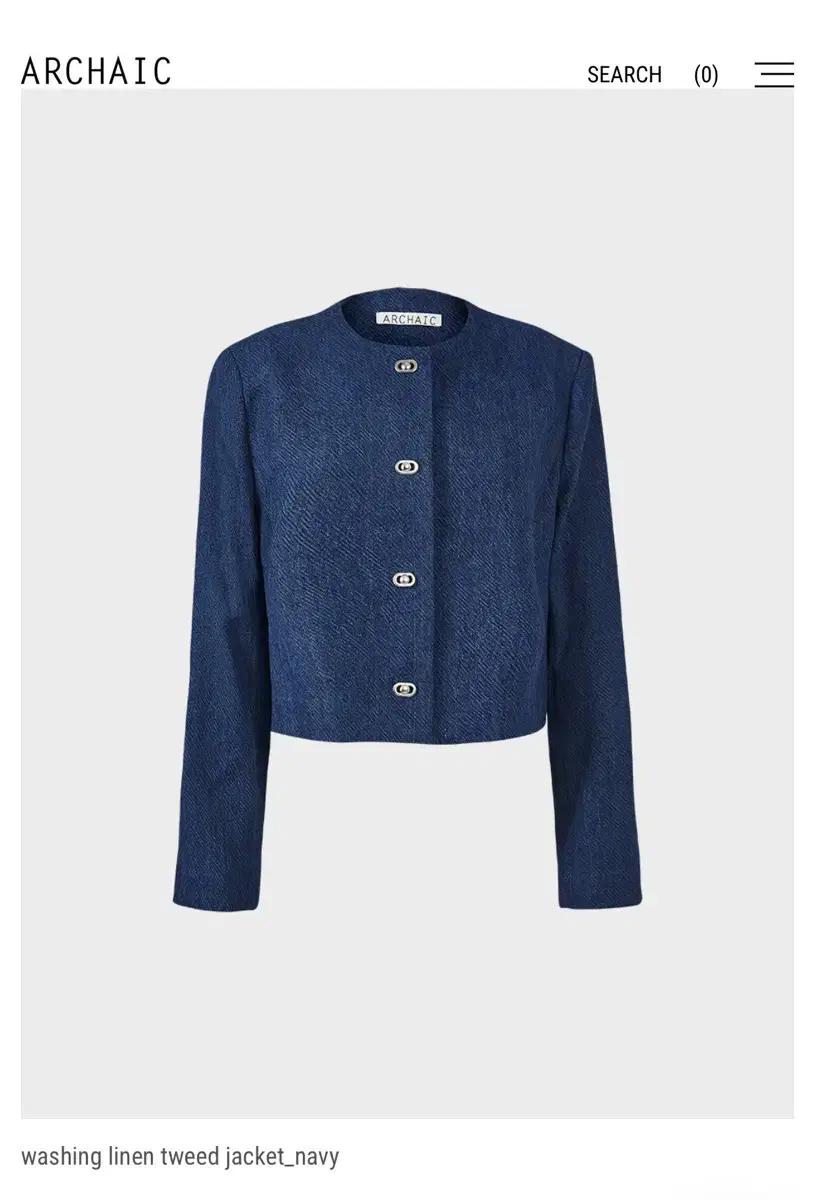
Task: Open the hamburger menu
Action: [x=774, y=74]
